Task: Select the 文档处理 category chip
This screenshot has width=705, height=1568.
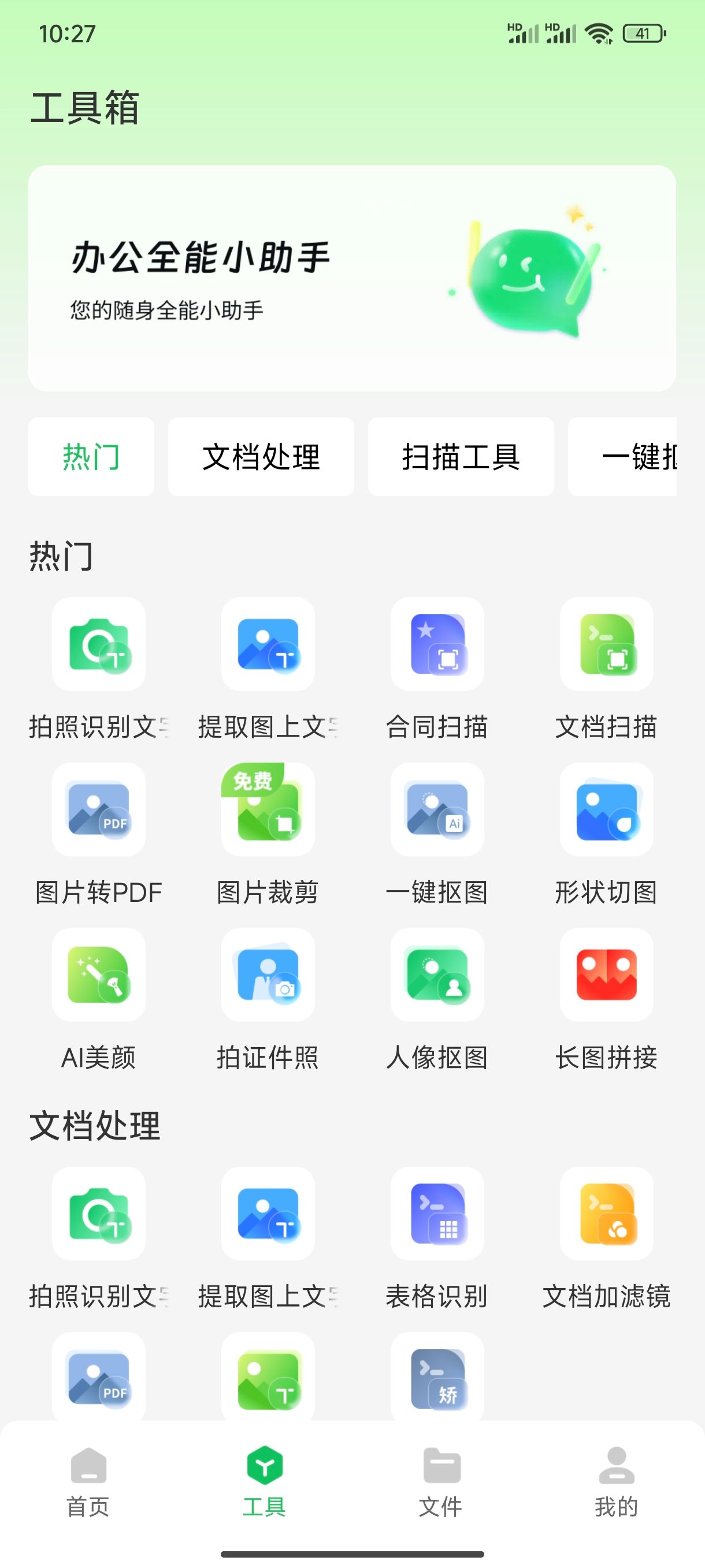Action: (x=261, y=457)
